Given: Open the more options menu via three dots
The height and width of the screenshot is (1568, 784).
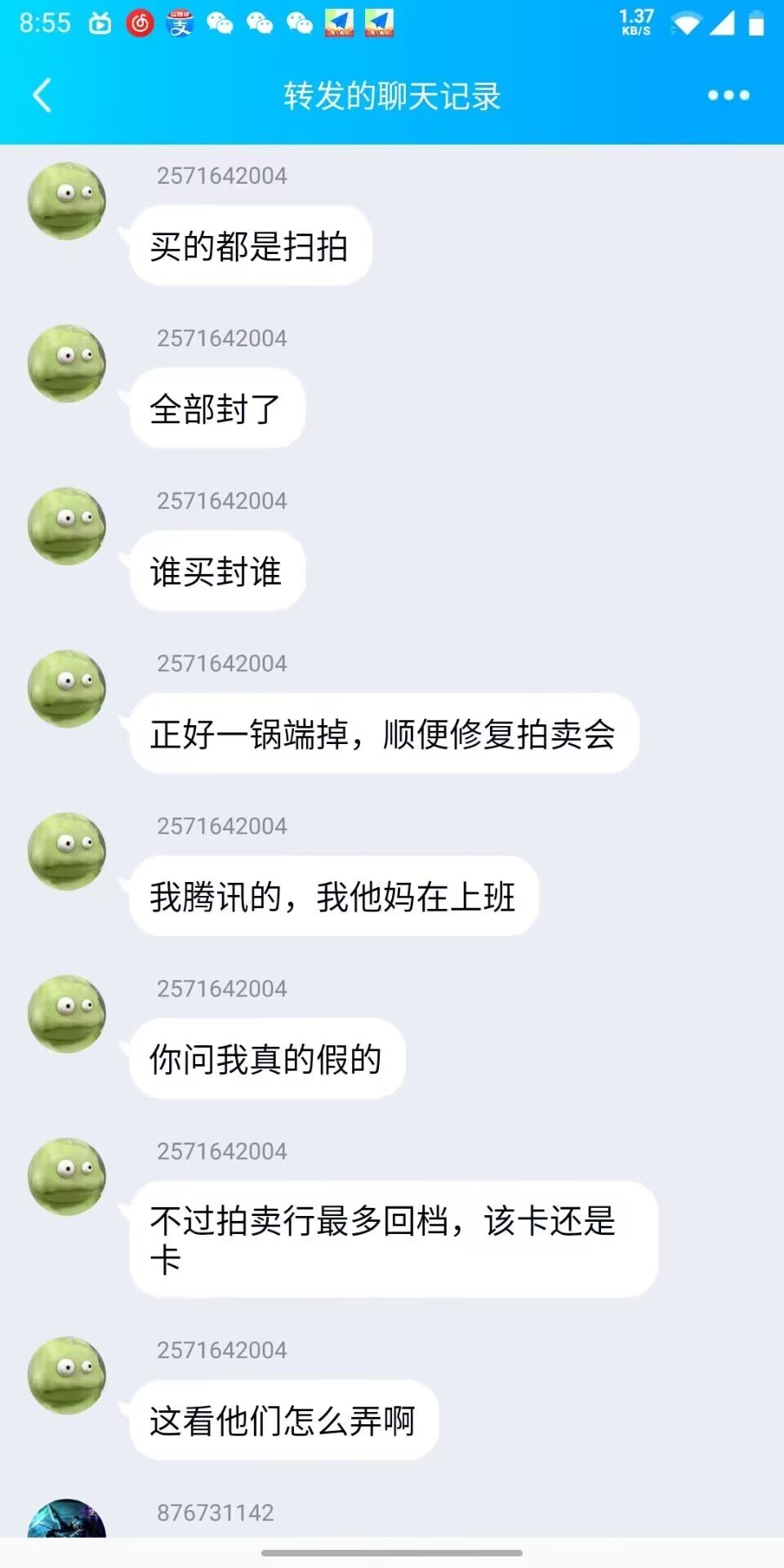Looking at the screenshot, I should [x=727, y=96].
